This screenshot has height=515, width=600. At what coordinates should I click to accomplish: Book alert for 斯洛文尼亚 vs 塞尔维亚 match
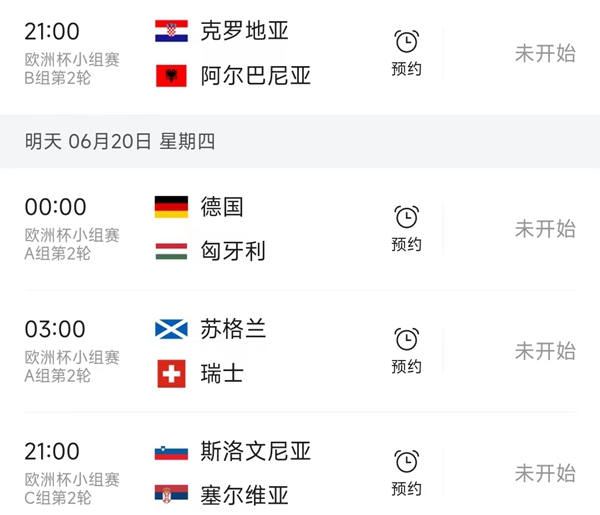tap(406, 473)
